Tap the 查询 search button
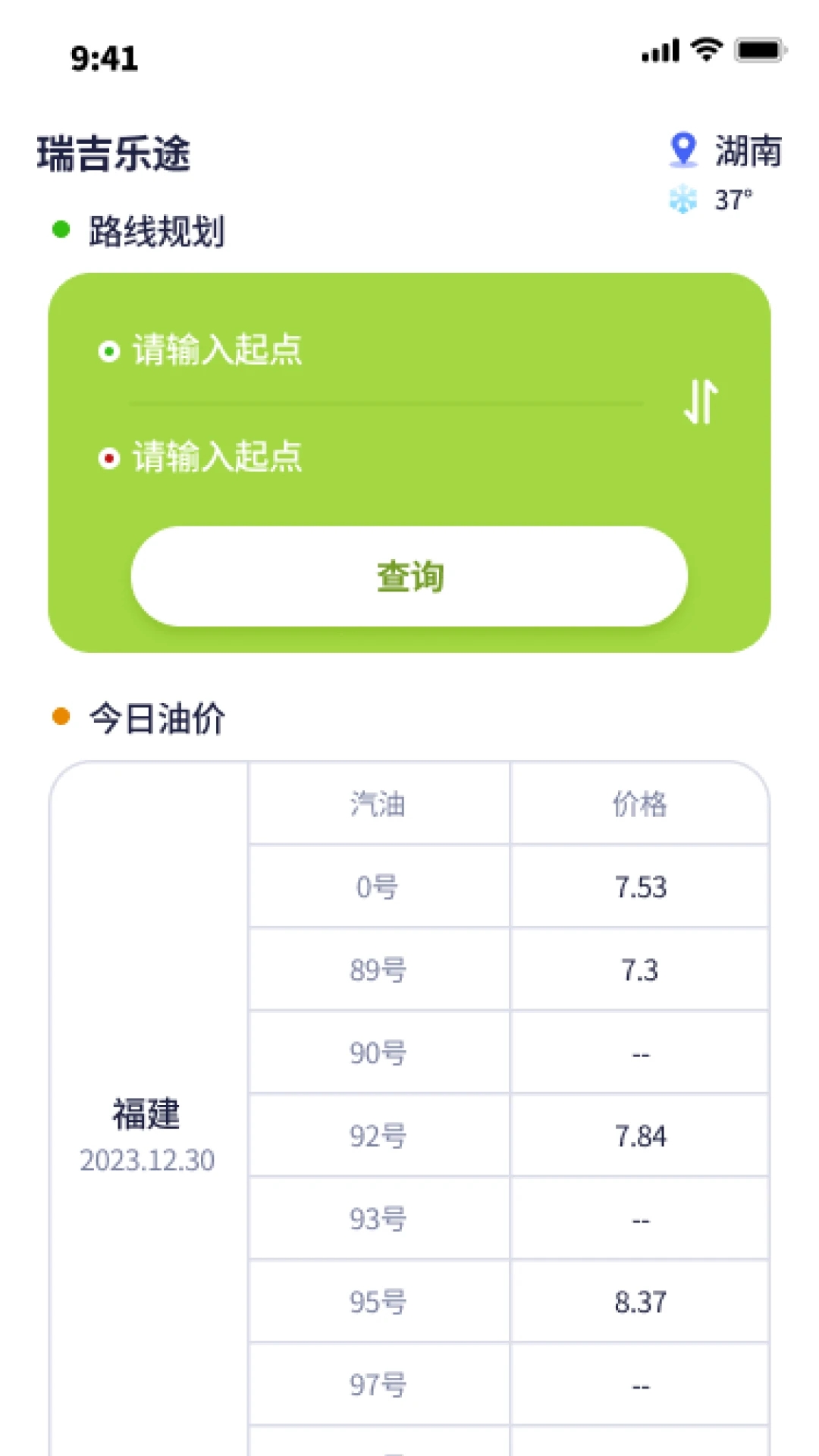This screenshot has width=819, height=1456. point(409,576)
